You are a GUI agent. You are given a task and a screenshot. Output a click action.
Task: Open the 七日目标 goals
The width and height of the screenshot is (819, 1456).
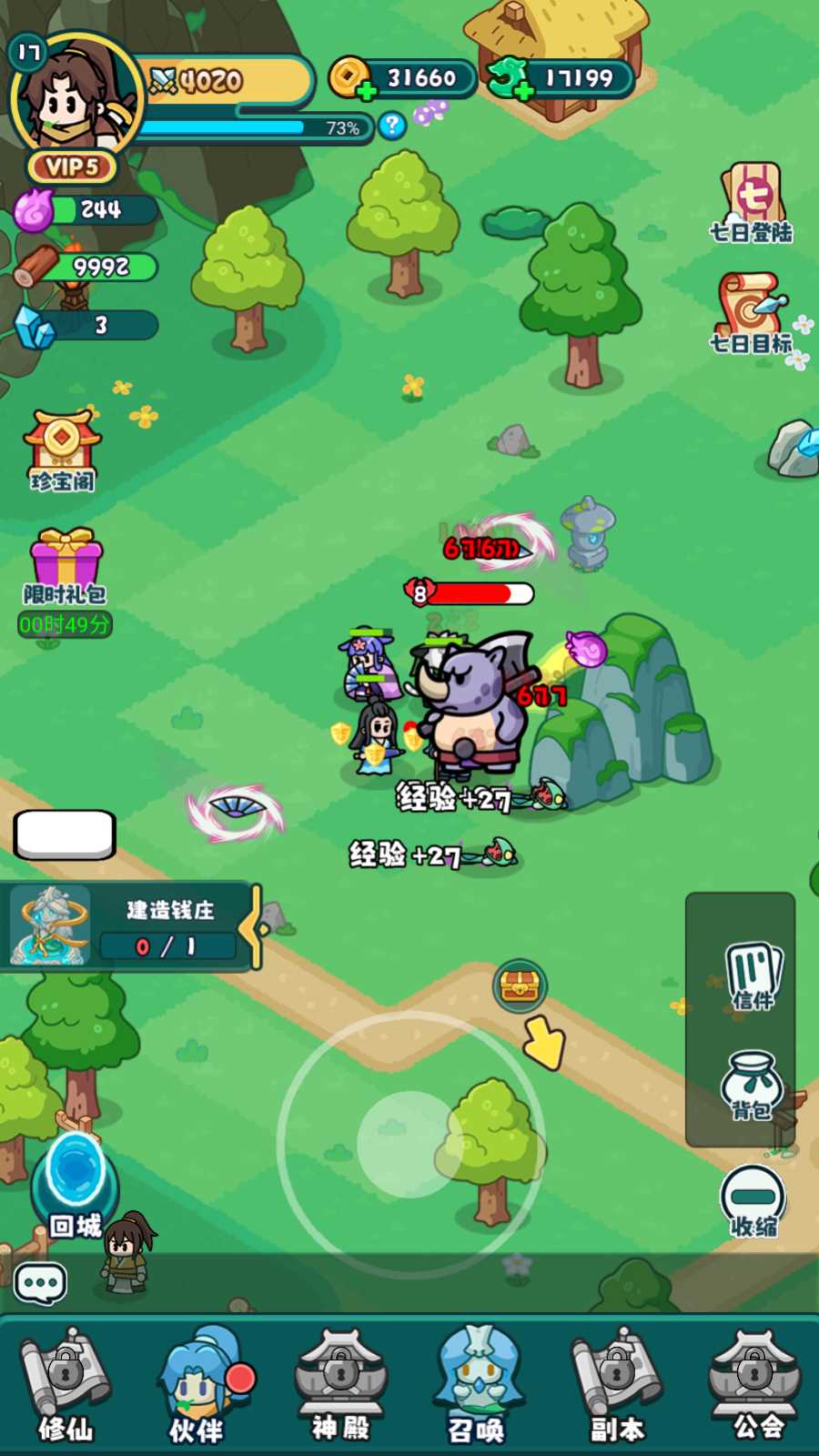click(x=752, y=313)
